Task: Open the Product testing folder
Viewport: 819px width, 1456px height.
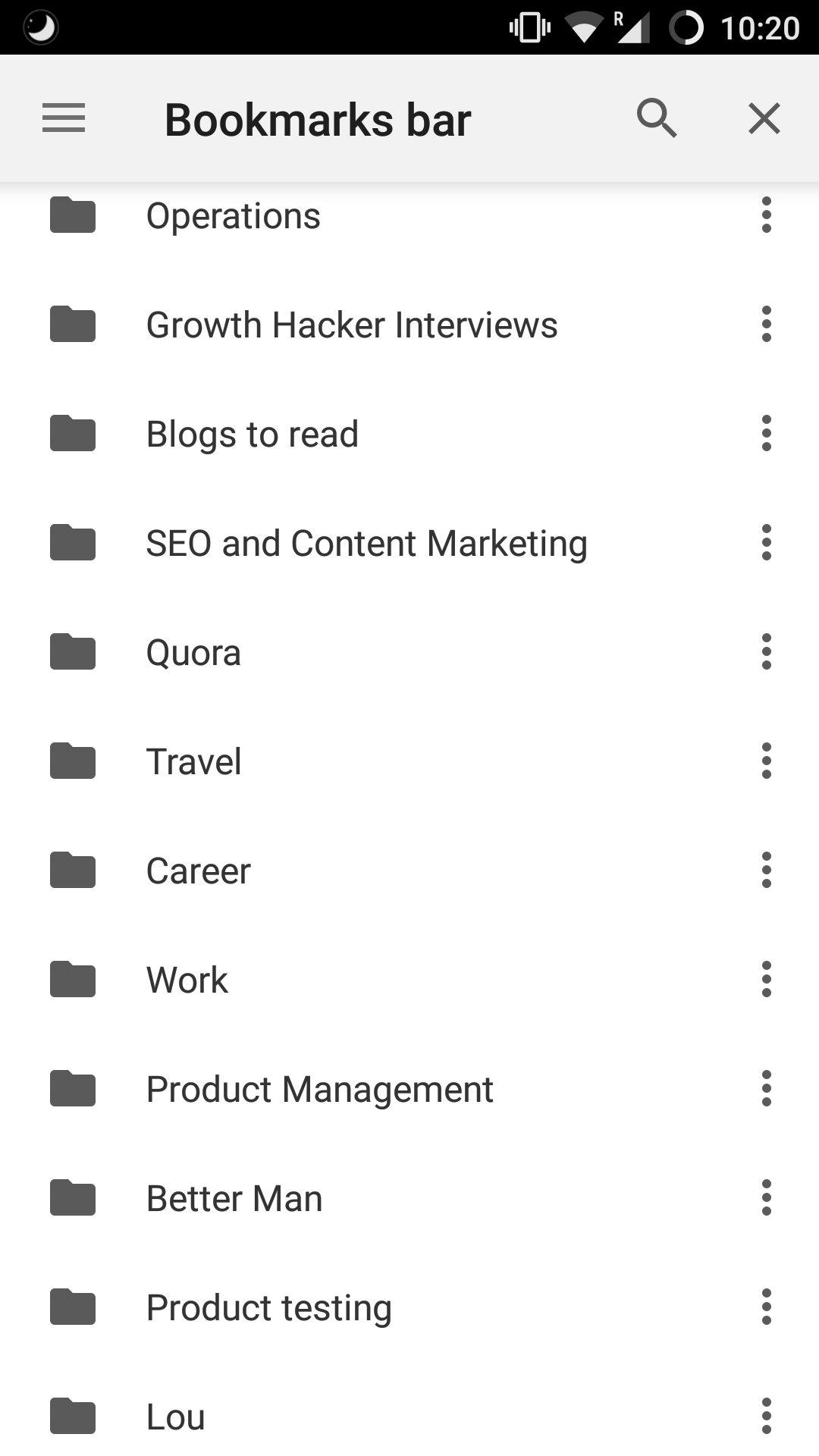Action: [x=268, y=1308]
